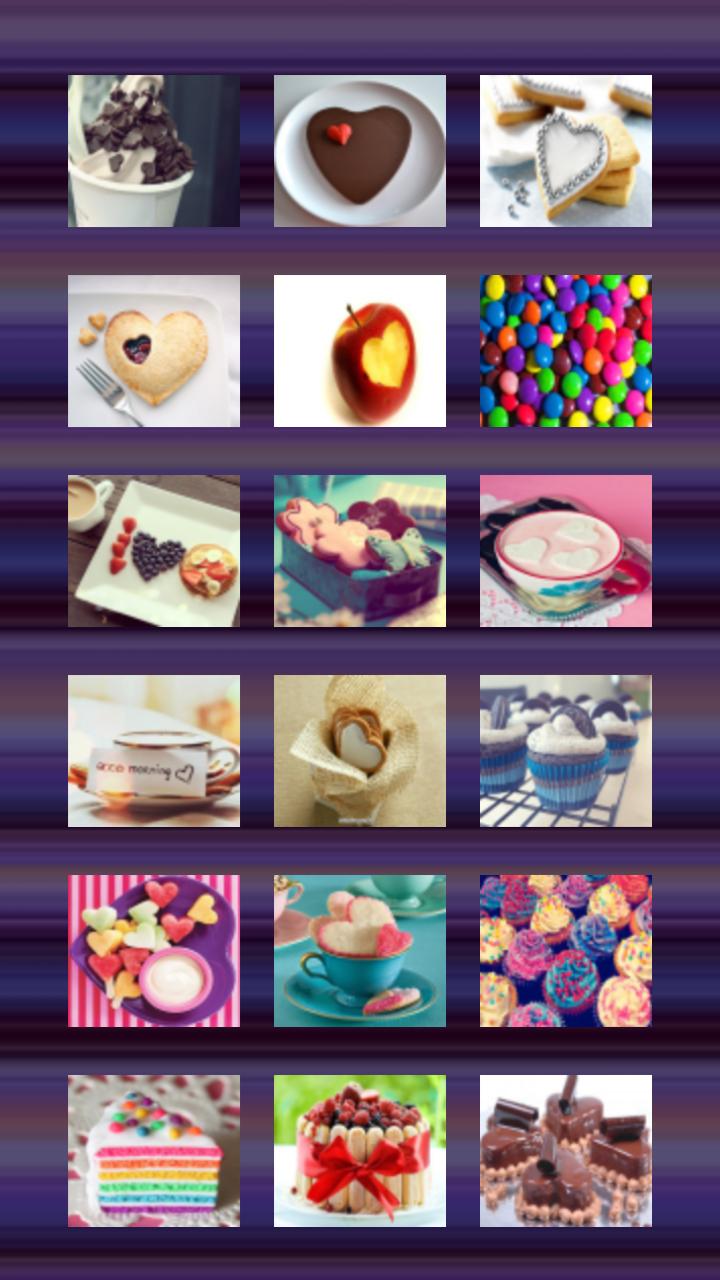Select the berry cake with red bow
The image size is (720, 1280).
(360, 1149)
